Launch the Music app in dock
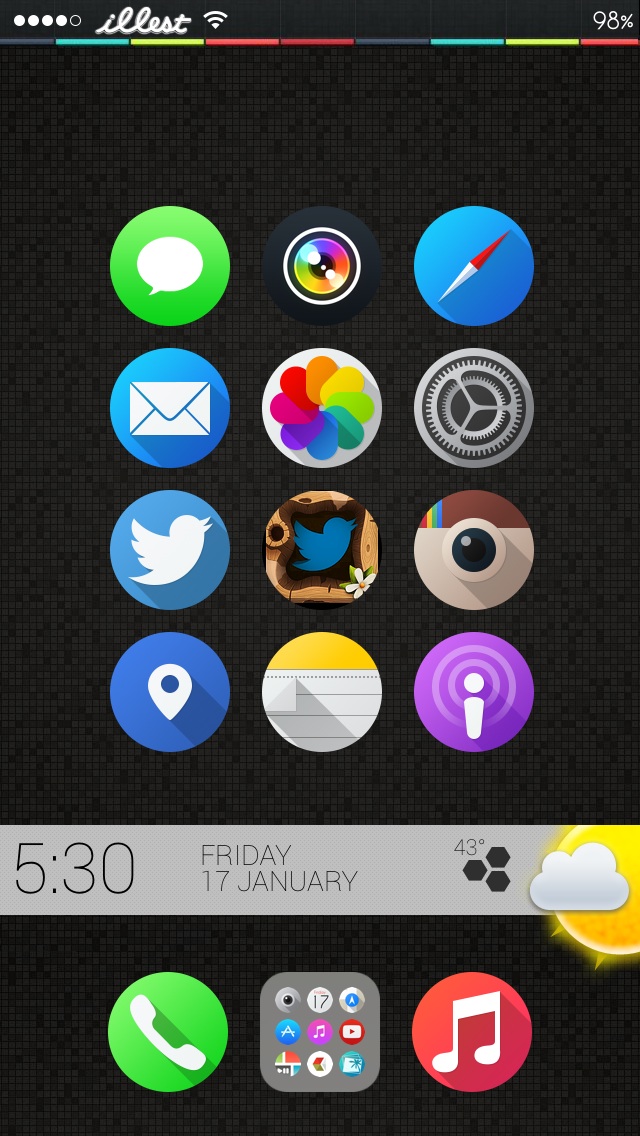 [x=472, y=1032]
